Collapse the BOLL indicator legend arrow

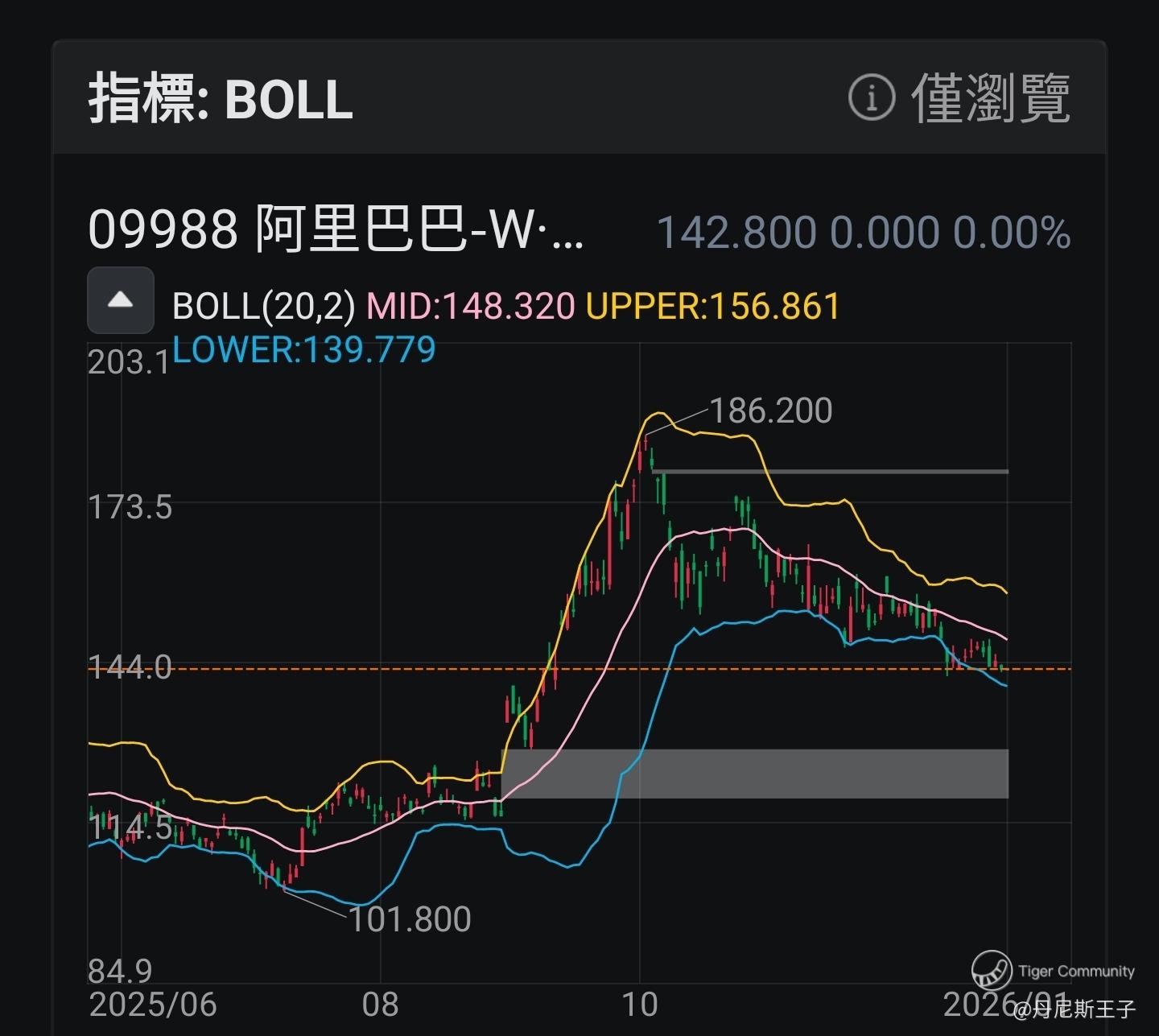(121, 300)
